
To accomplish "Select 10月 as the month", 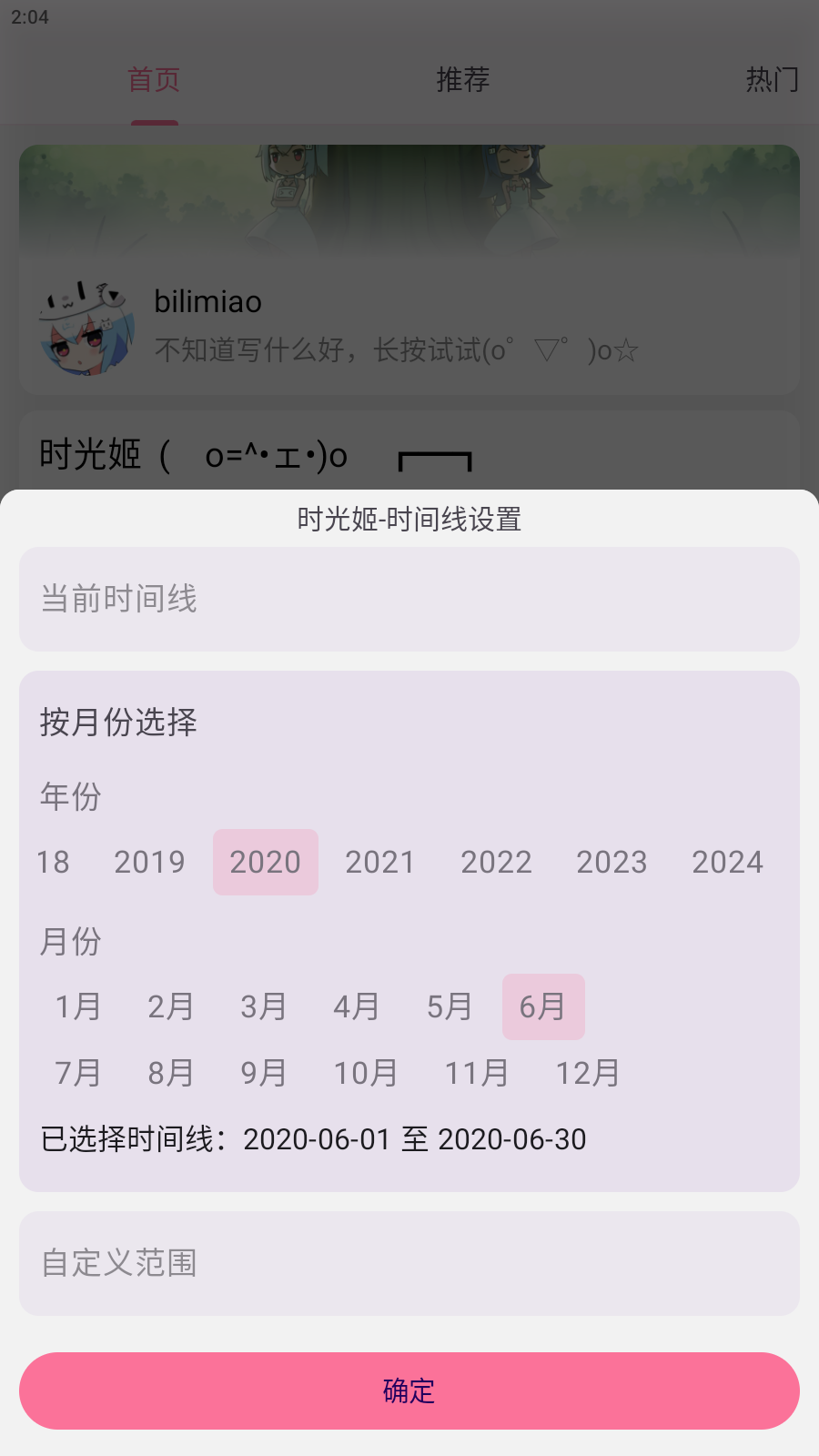I will pos(366,1073).
